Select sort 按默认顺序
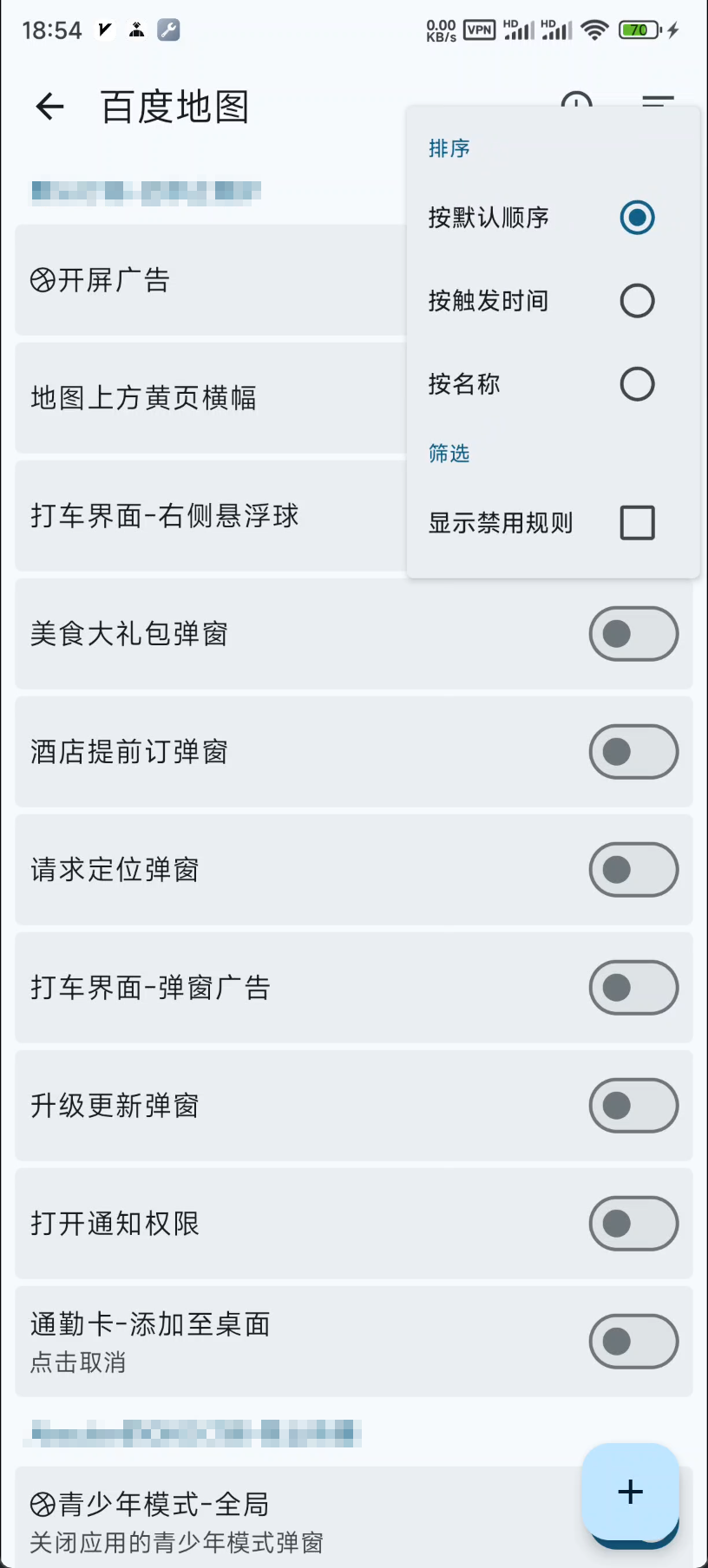The height and width of the screenshot is (1568, 708). pyautogui.click(x=637, y=218)
